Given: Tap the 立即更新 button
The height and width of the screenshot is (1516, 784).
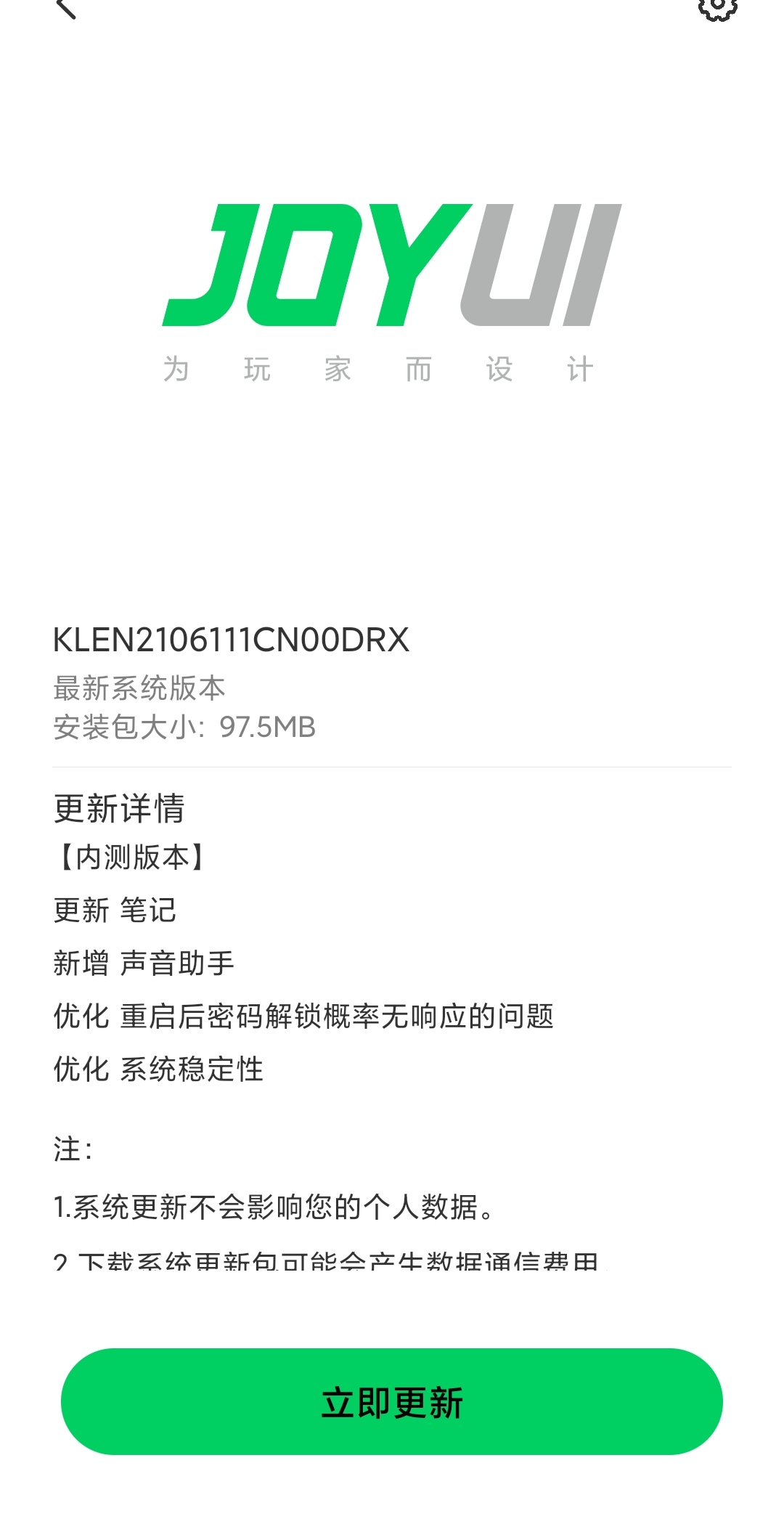Looking at the screenshot, I should (x=392, y=1401).
